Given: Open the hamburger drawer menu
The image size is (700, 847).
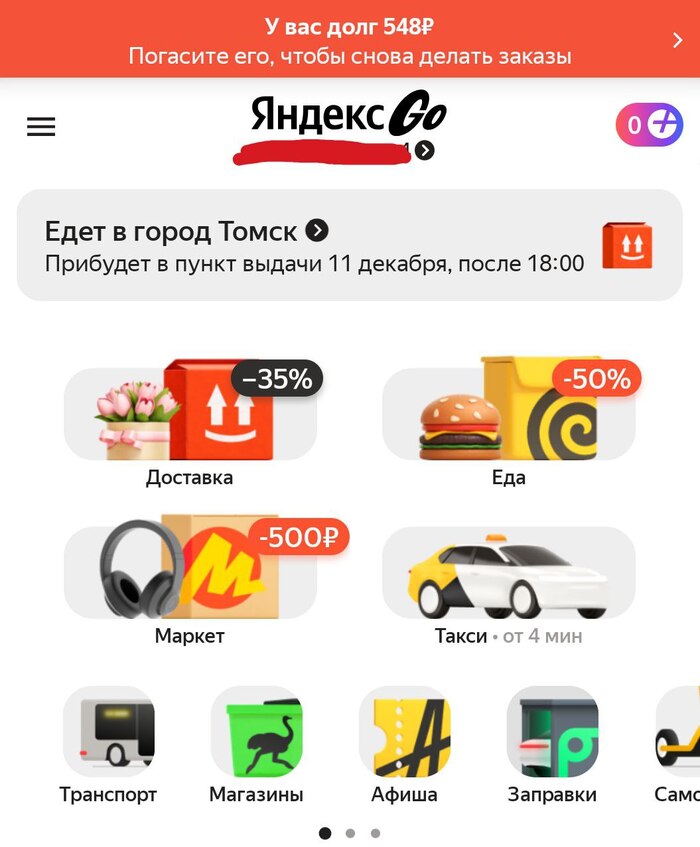Looking at the screenshot, I should point(41,127).
